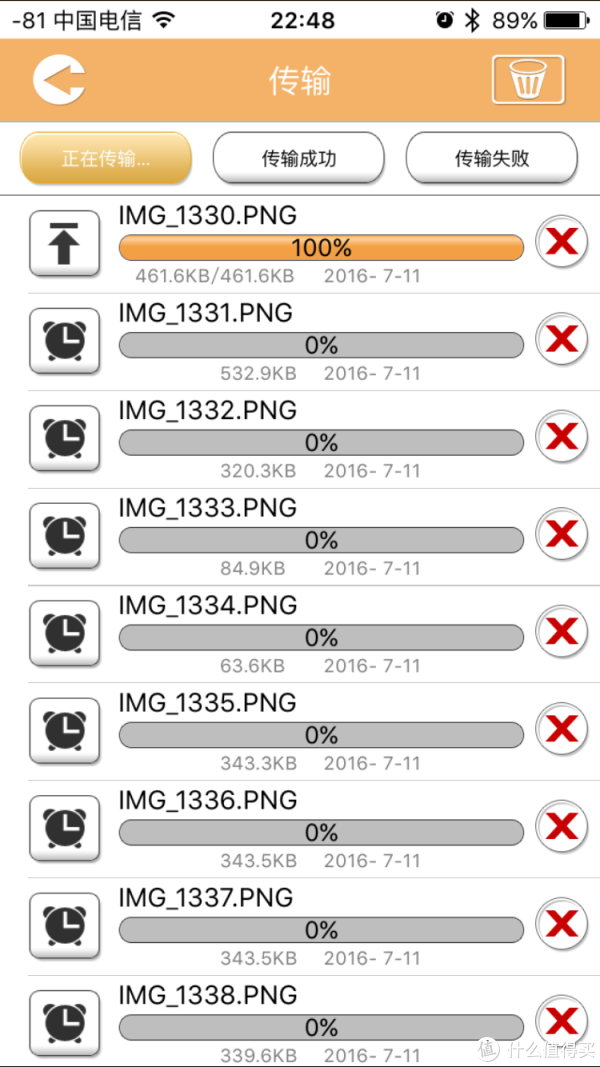This screenshot has width=600, height=1067.
Task: Go back using the arrow icon
Action: point(59,81)
